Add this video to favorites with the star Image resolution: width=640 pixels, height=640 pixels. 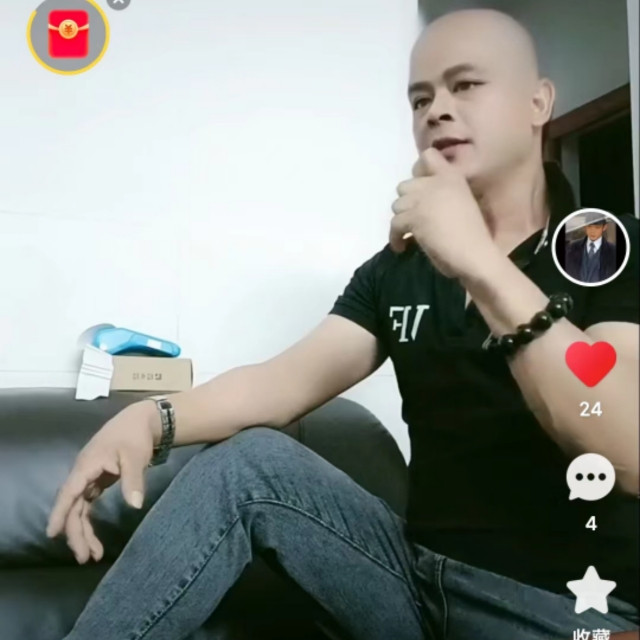tap(591, 589)
